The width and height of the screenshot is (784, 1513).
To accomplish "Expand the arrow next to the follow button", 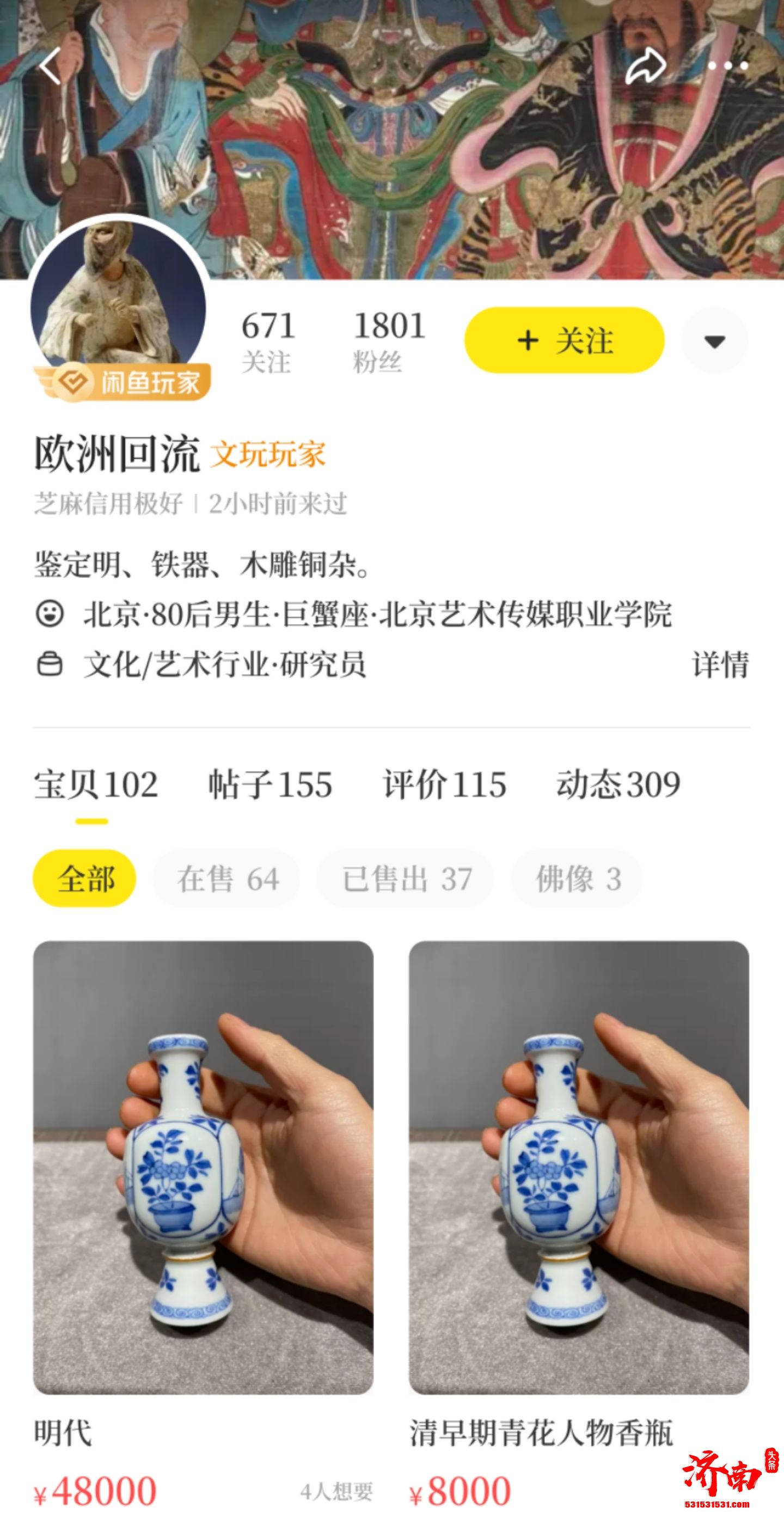I will (714, 340).
